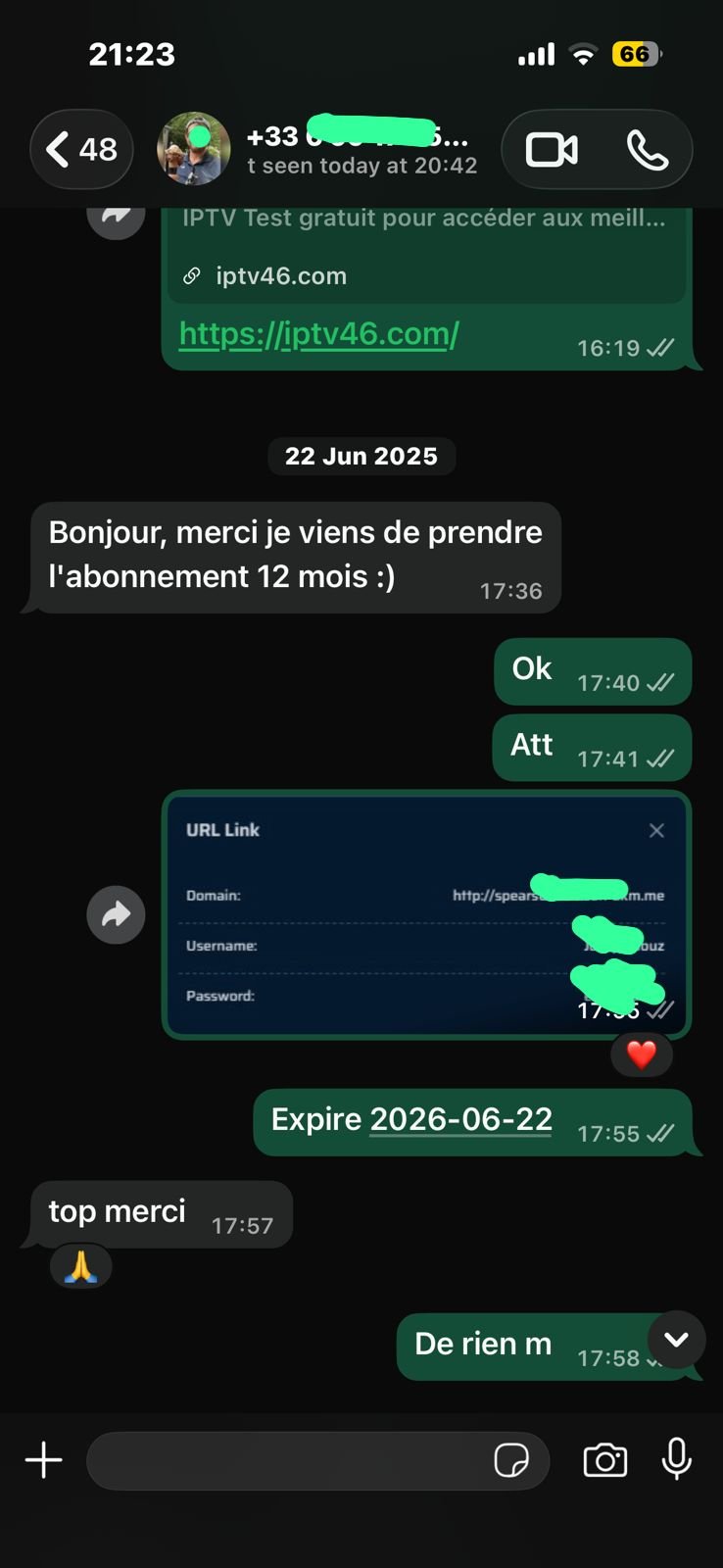Forward the iptv46.com link message
This screenshot has height=1568, width=723.
116,215
